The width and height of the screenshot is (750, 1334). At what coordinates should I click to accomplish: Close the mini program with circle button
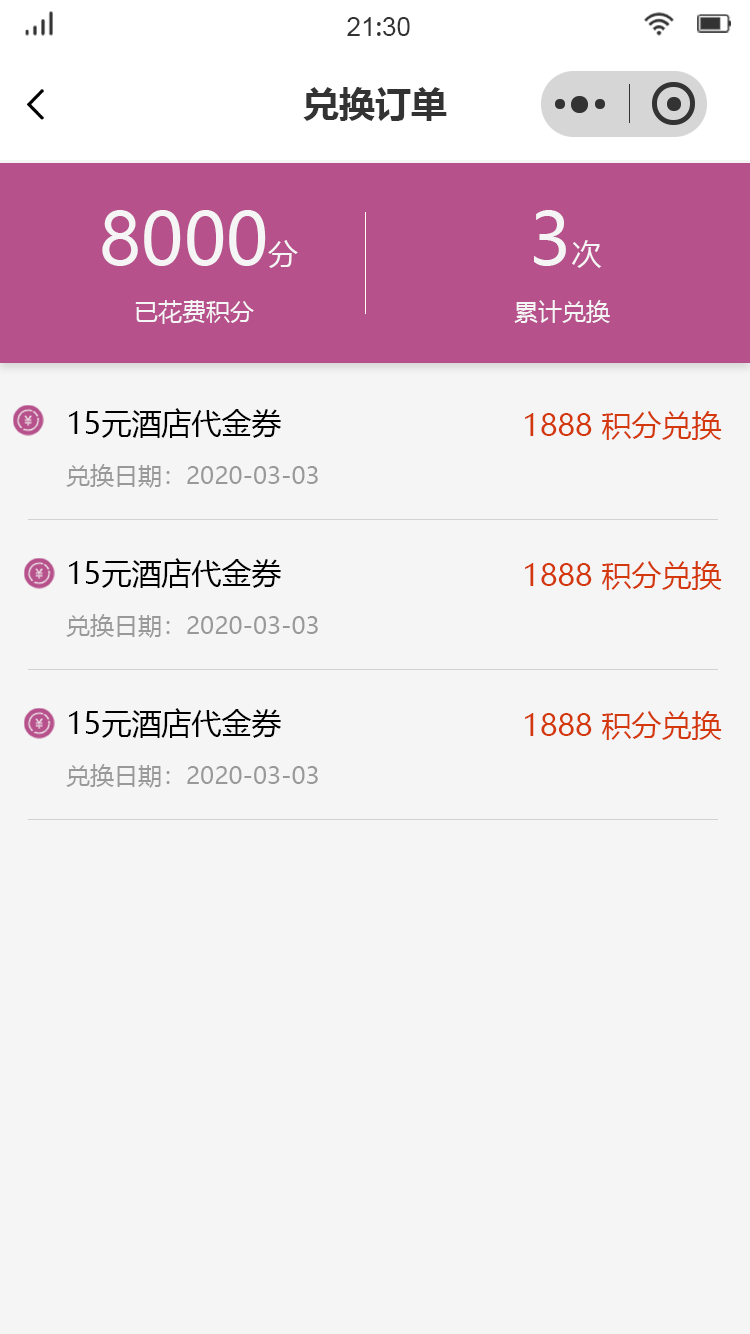[x=673, y=104]
